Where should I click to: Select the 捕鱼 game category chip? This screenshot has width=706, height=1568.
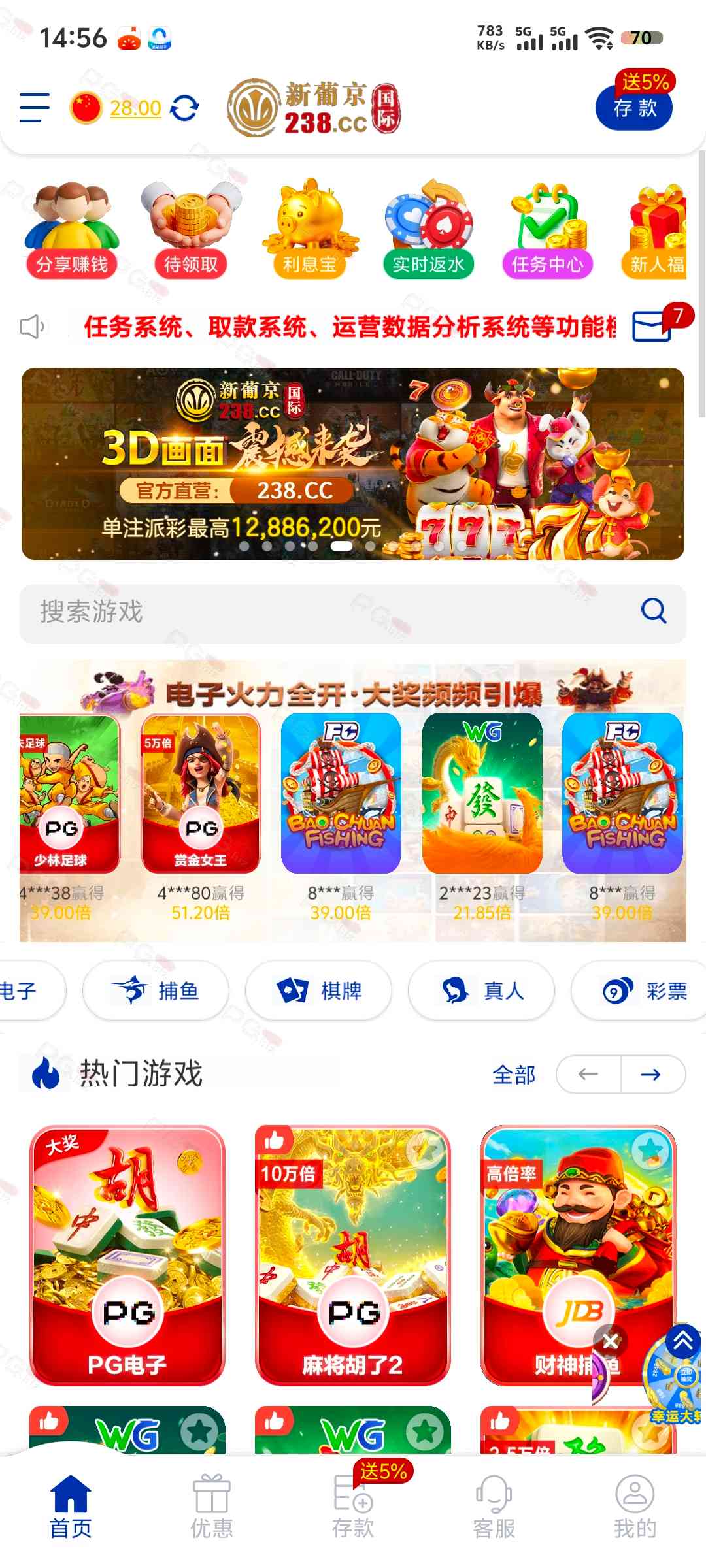click(x=156, y=990)
